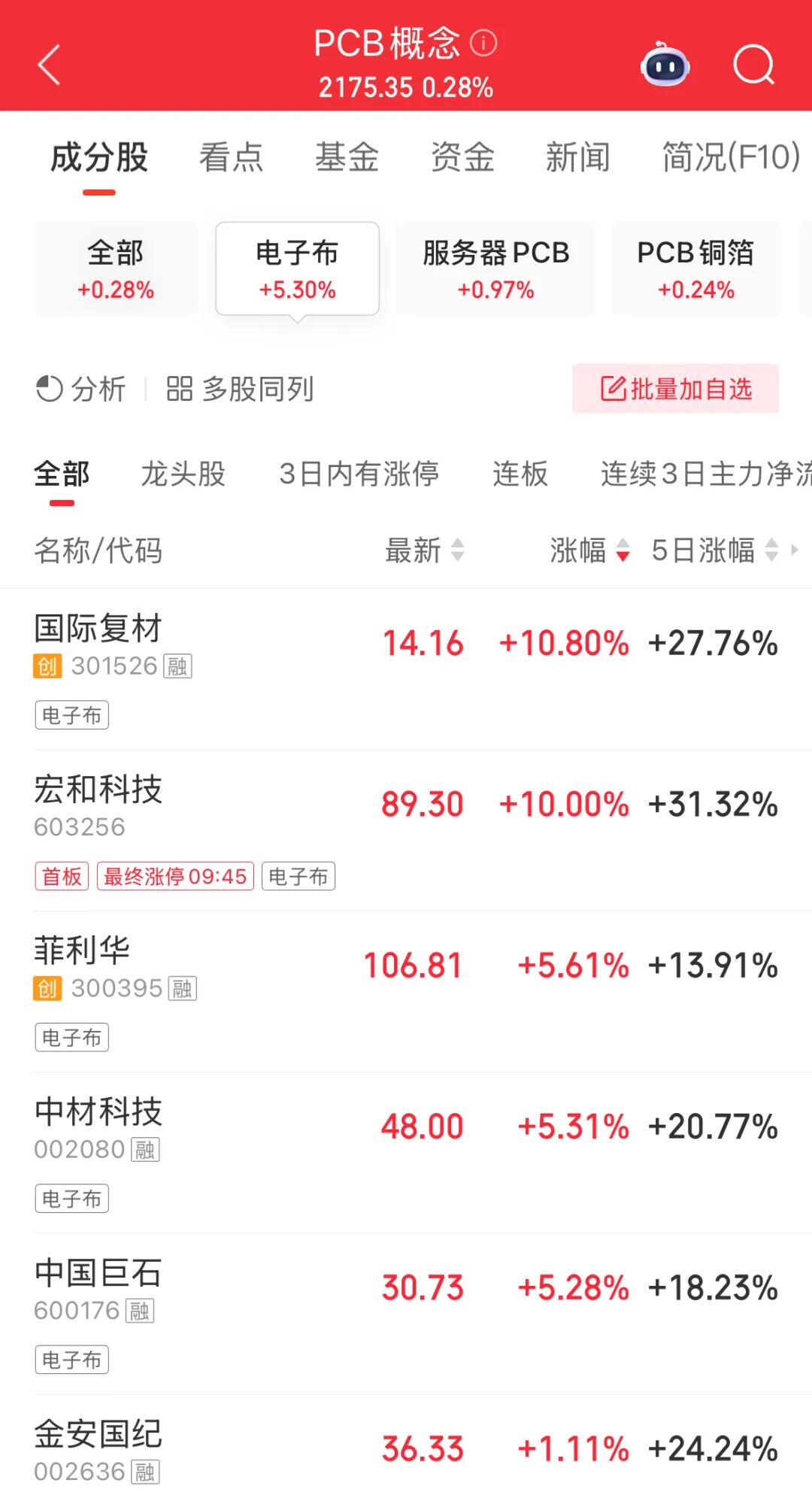Open 多股同列 multi-stock view
This screenshot has width=812, height=1498.
[240, 390]
